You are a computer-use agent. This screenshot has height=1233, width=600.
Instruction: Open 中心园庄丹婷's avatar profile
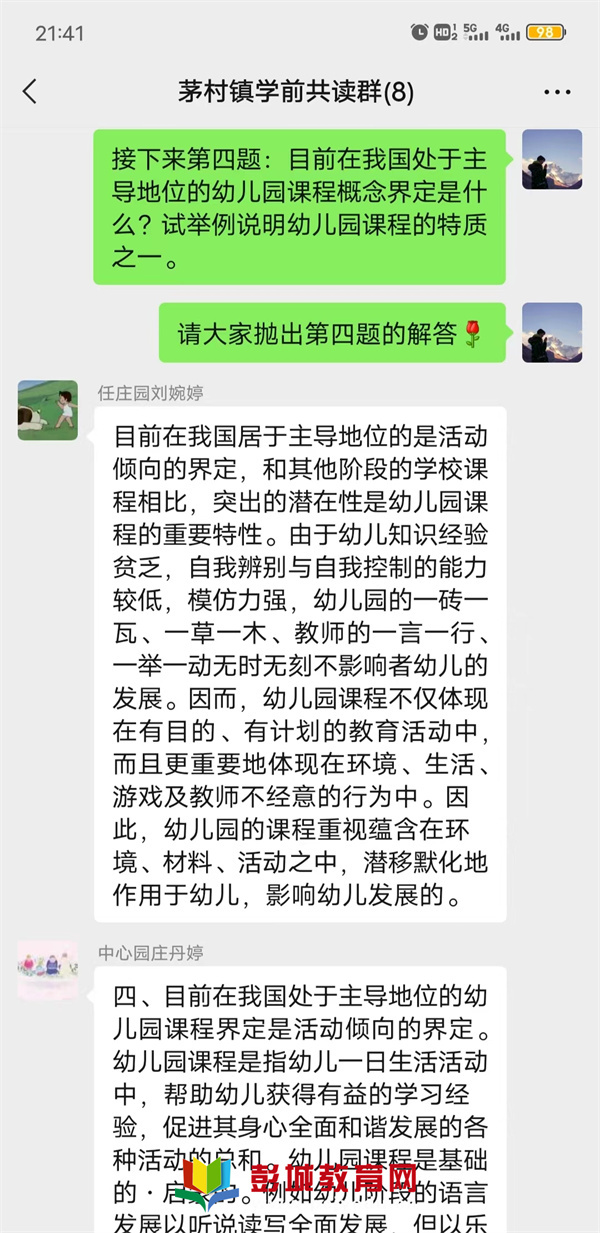pos(47,969)
